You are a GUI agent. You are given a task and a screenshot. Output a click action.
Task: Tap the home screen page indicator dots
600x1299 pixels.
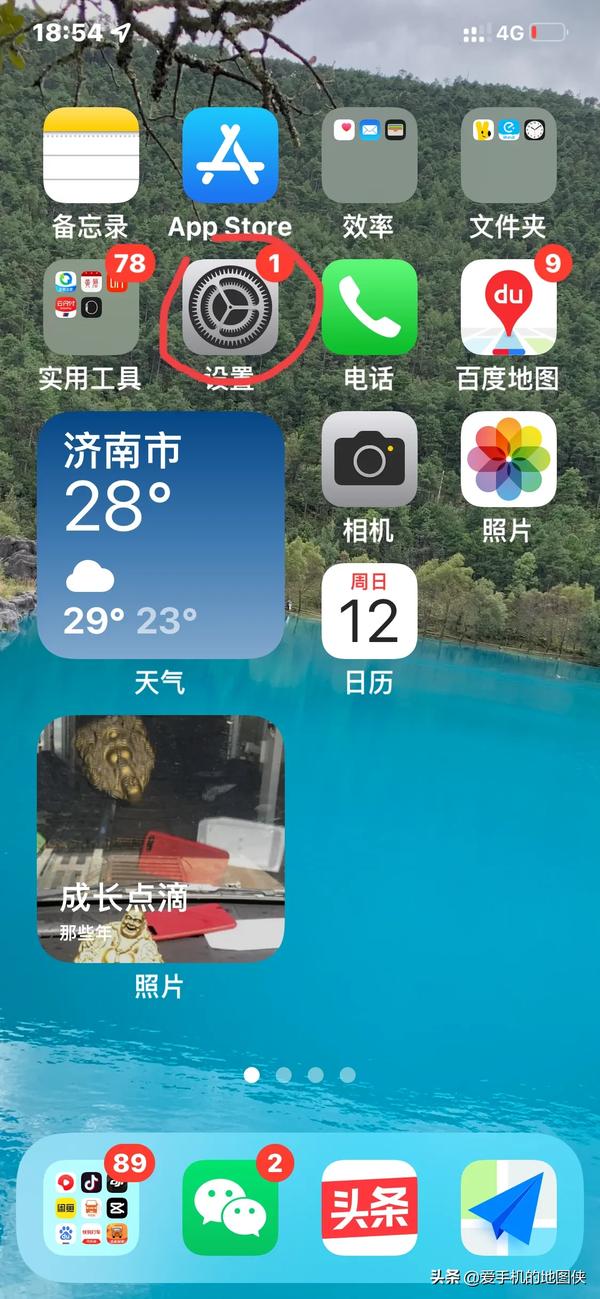(299, 1075)
